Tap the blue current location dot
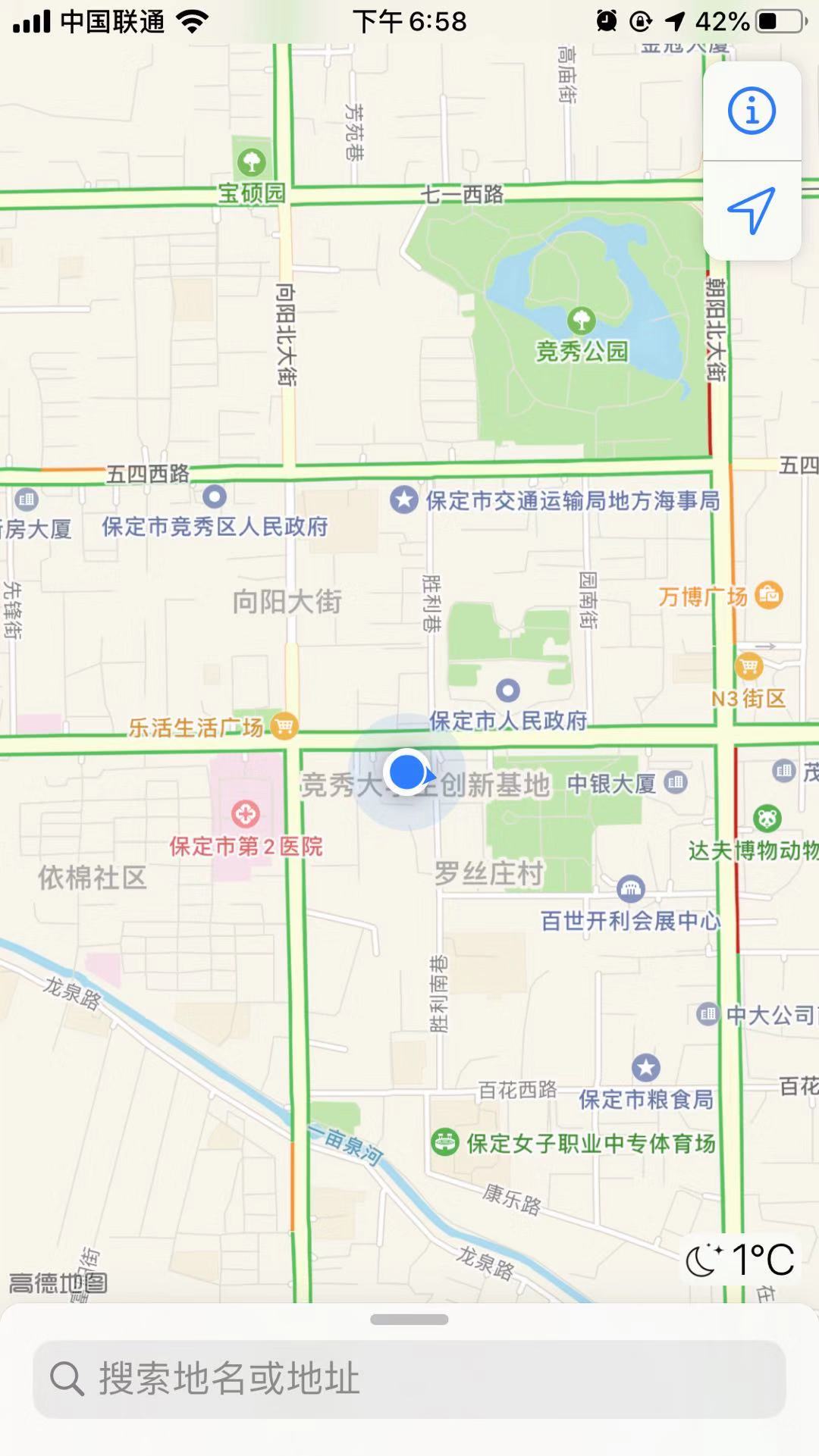 coord(407,772)
